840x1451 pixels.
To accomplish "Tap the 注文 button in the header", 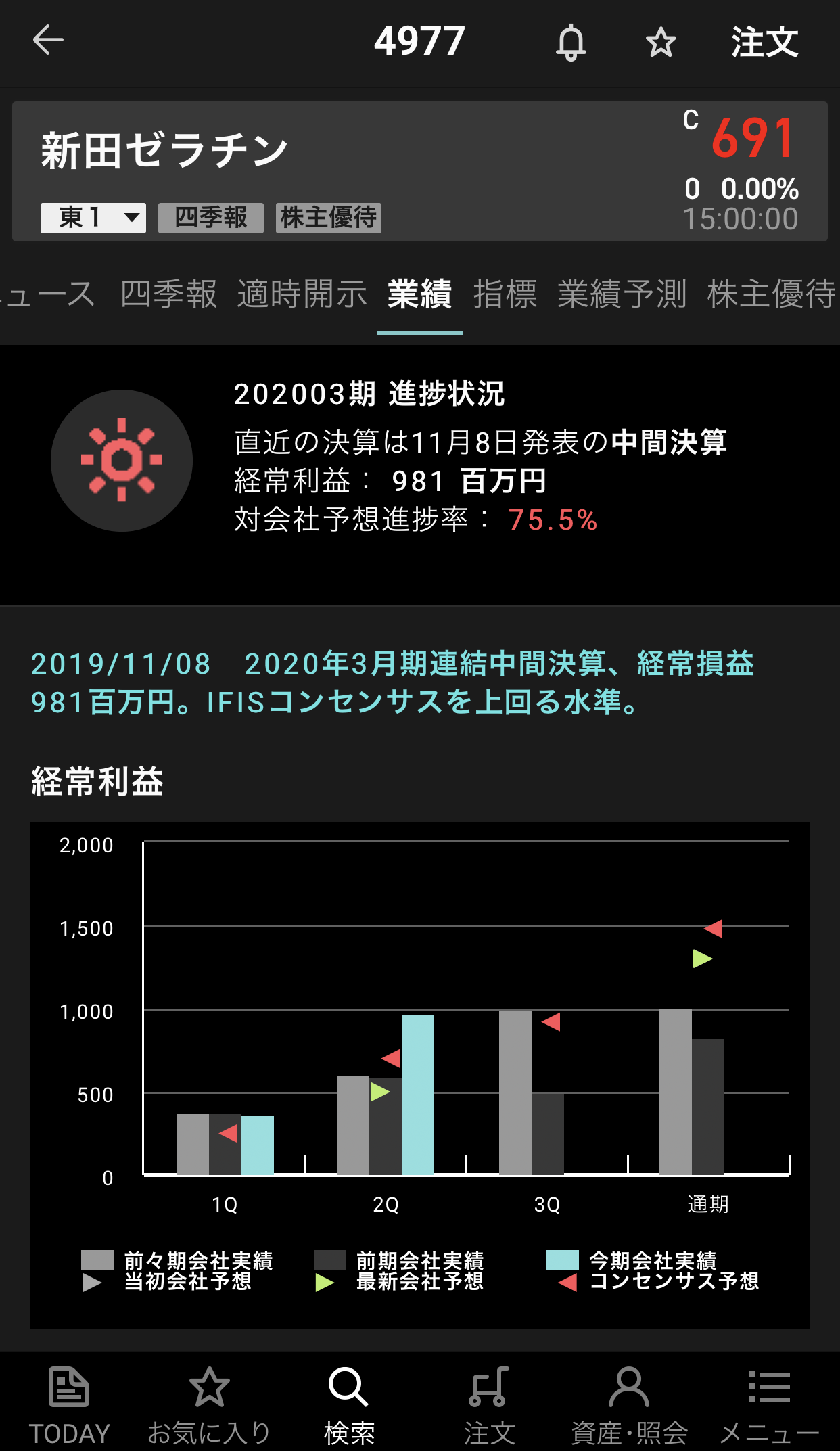I will [x=764, y=43].
